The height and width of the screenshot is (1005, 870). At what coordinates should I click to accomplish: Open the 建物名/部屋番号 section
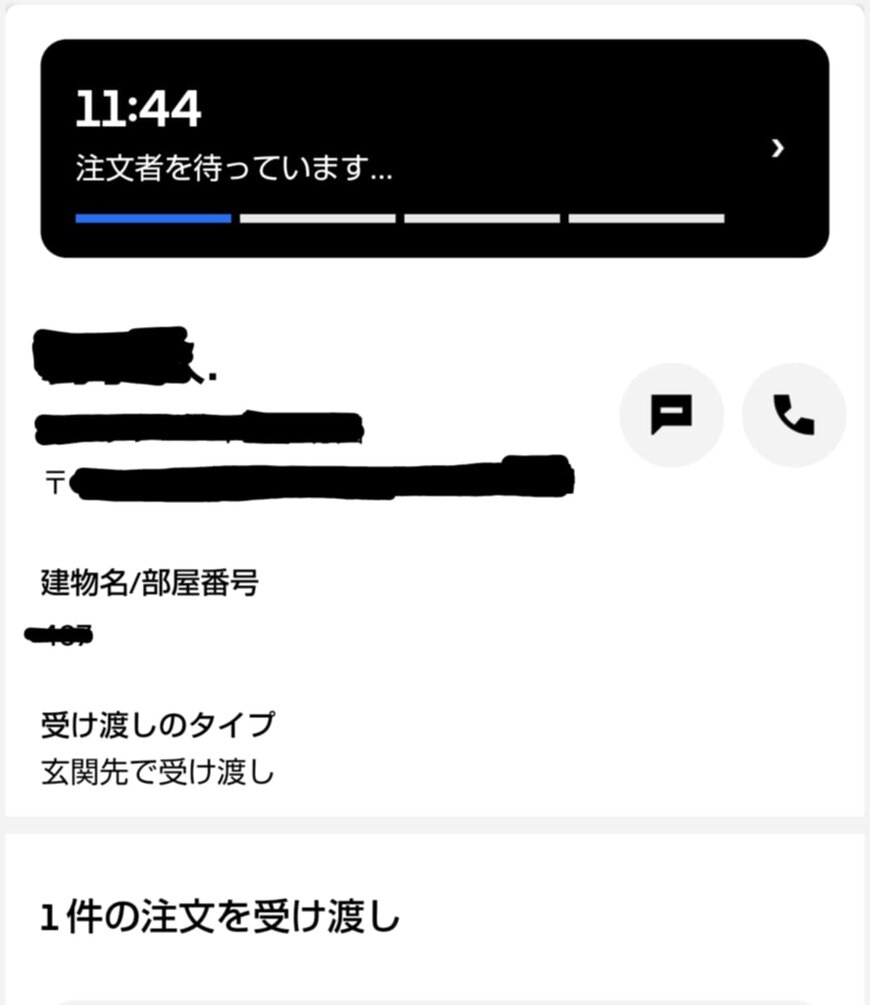pos(150,584)
